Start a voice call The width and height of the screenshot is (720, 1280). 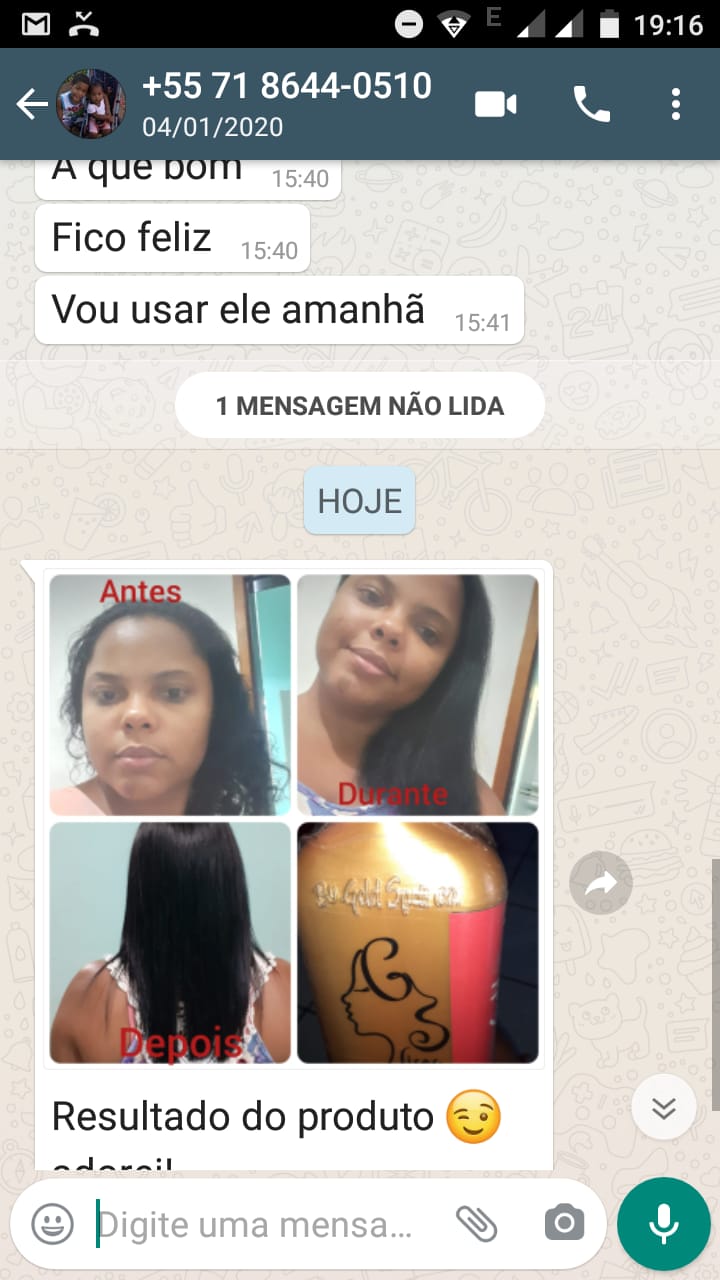coord(591,104)
